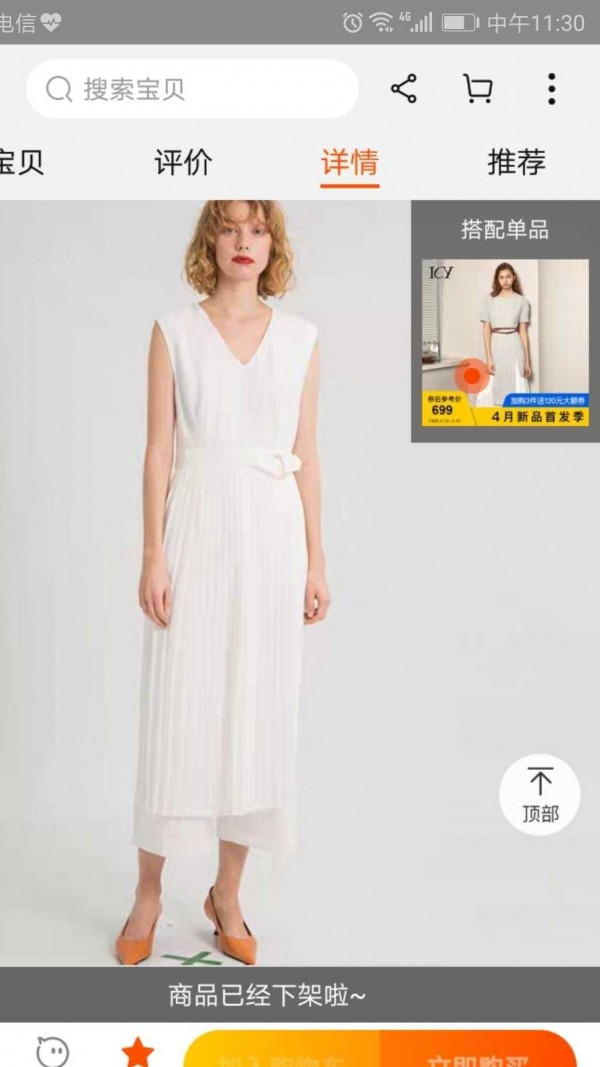Share this product listing

tap(403, 89)
